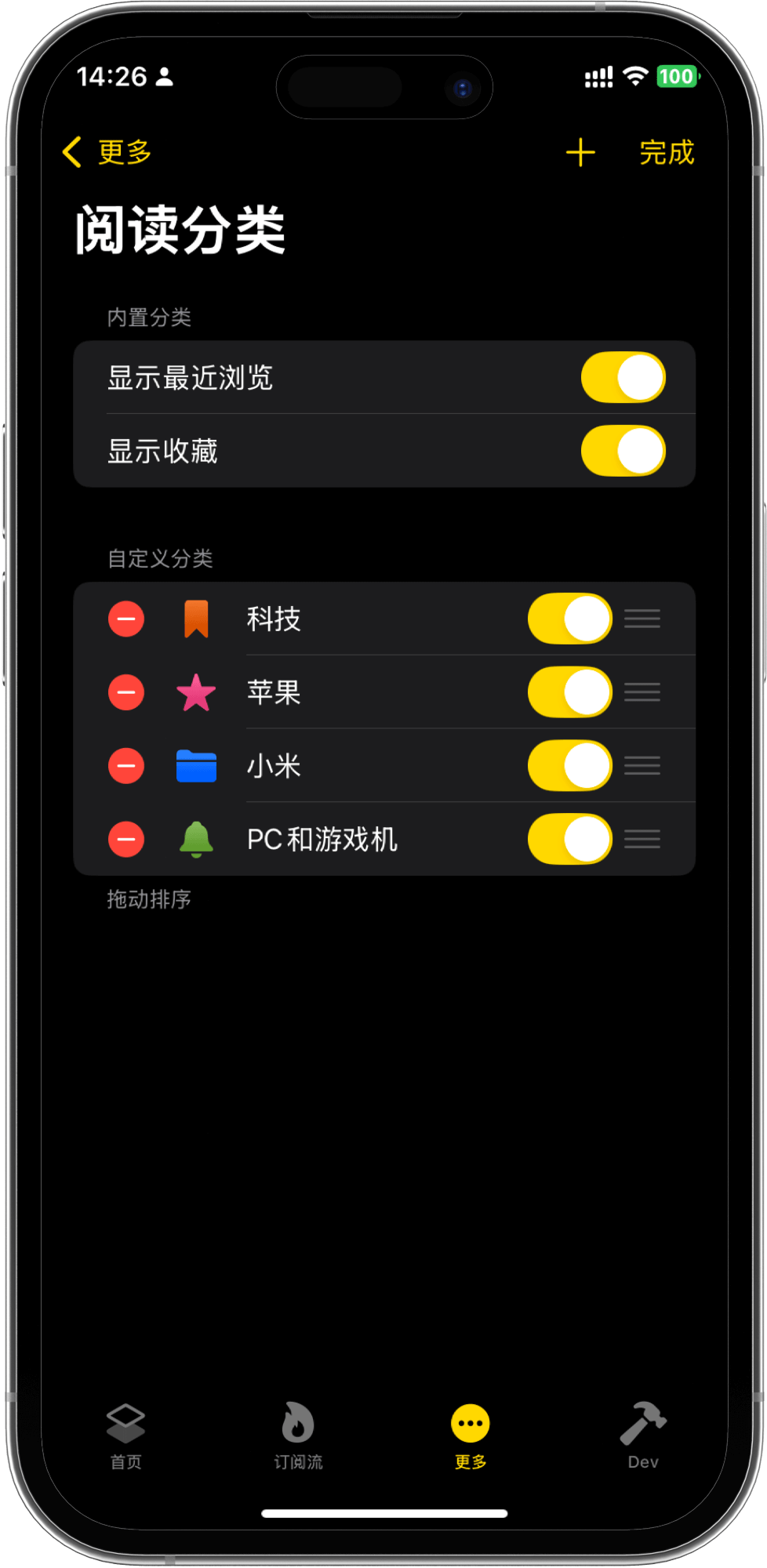Tap the red minus to delete 苹果

point(125,692)
